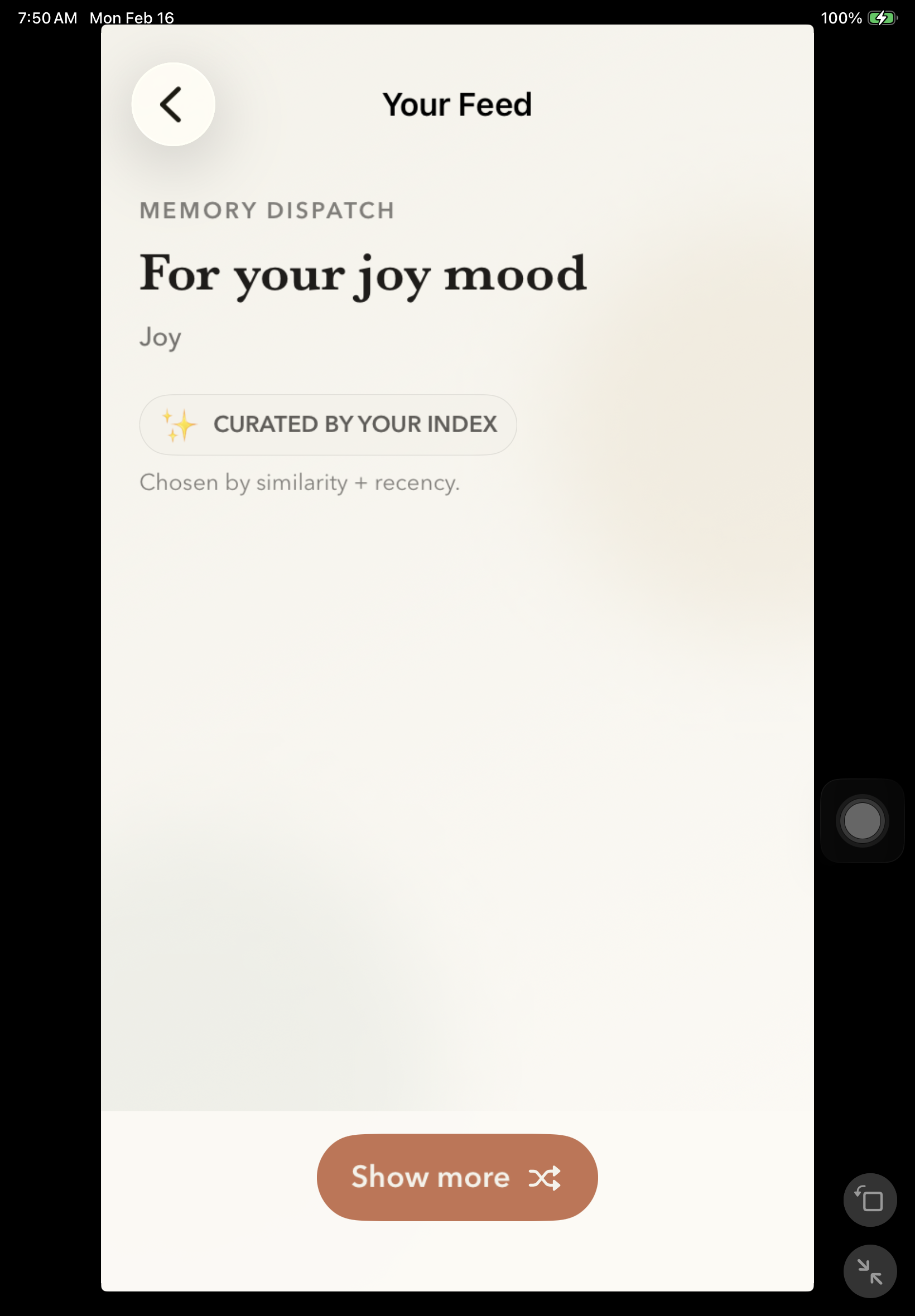Tap the AssistiveTouch floating button
The height and width of the screenshot is (1316, 915).
pyautogui.click(x=861, y=820)
